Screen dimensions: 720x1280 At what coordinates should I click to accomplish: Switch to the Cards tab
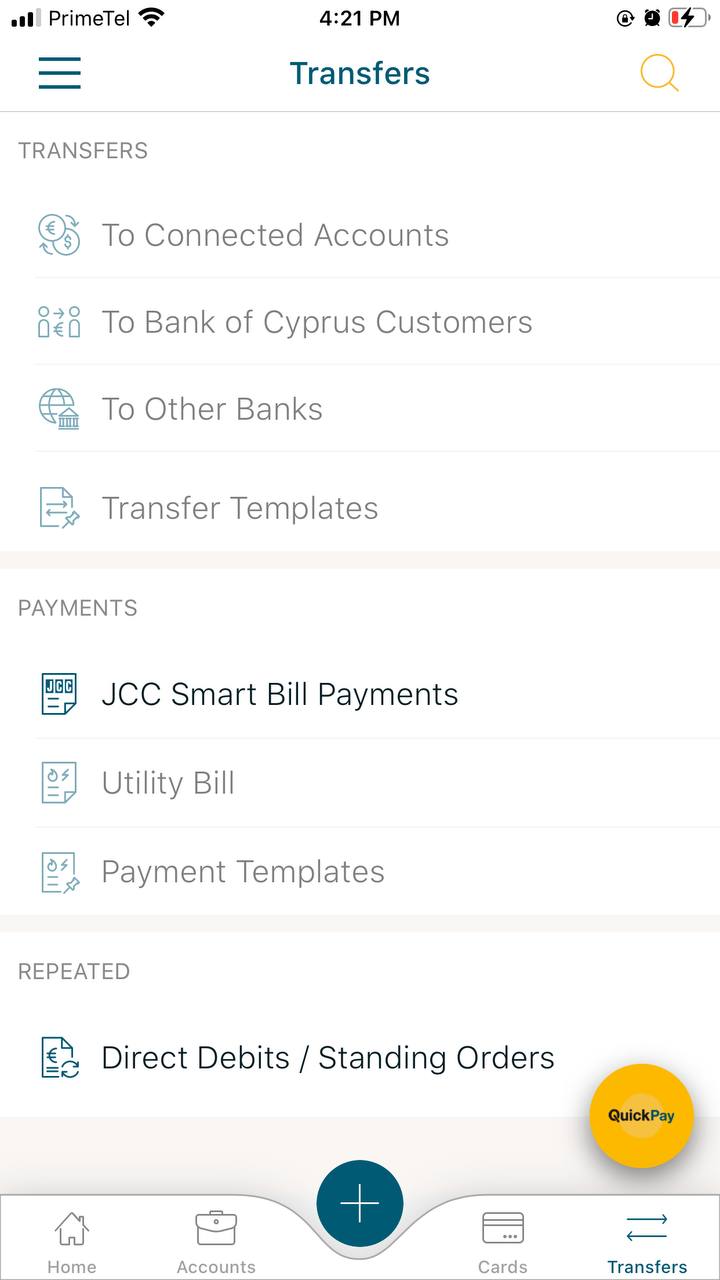click(502, 1242)
